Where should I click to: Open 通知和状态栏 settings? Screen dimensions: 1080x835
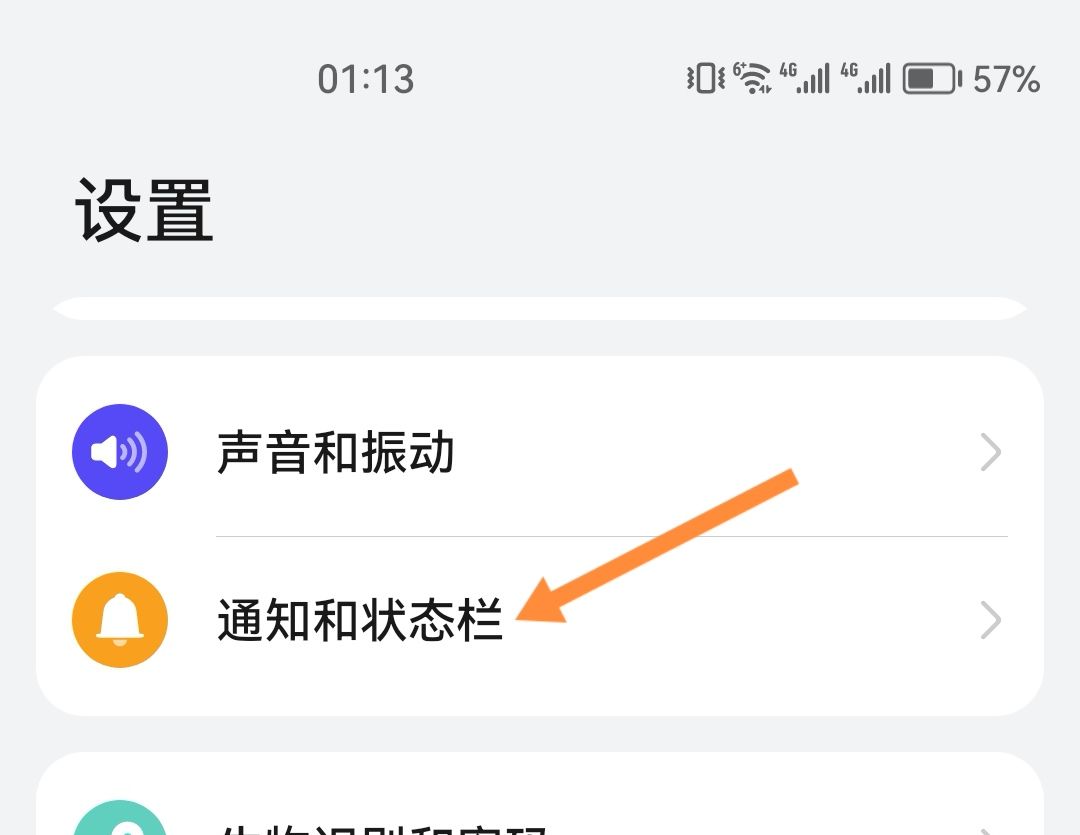click(360, 621)
